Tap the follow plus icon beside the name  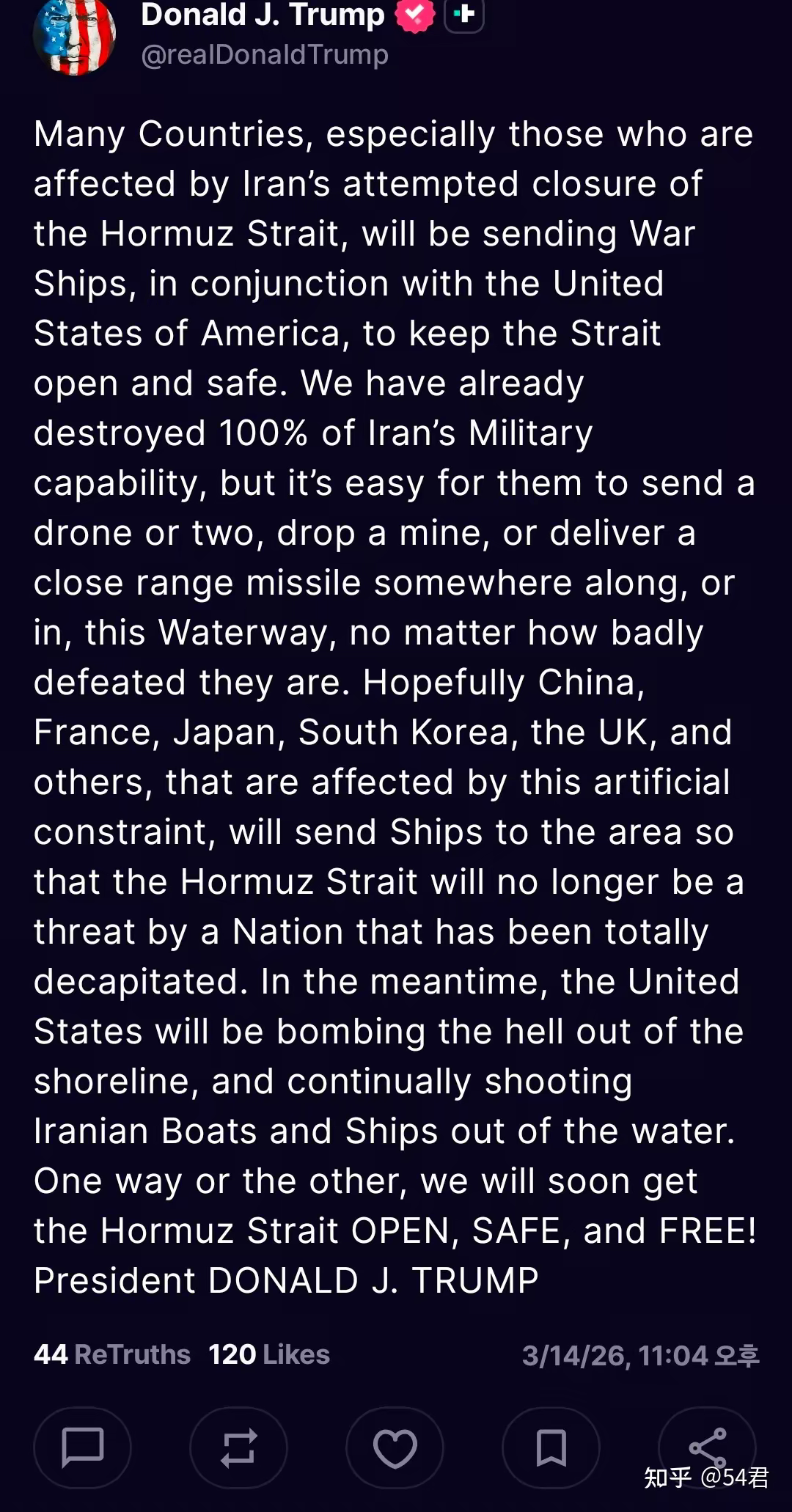463,14
